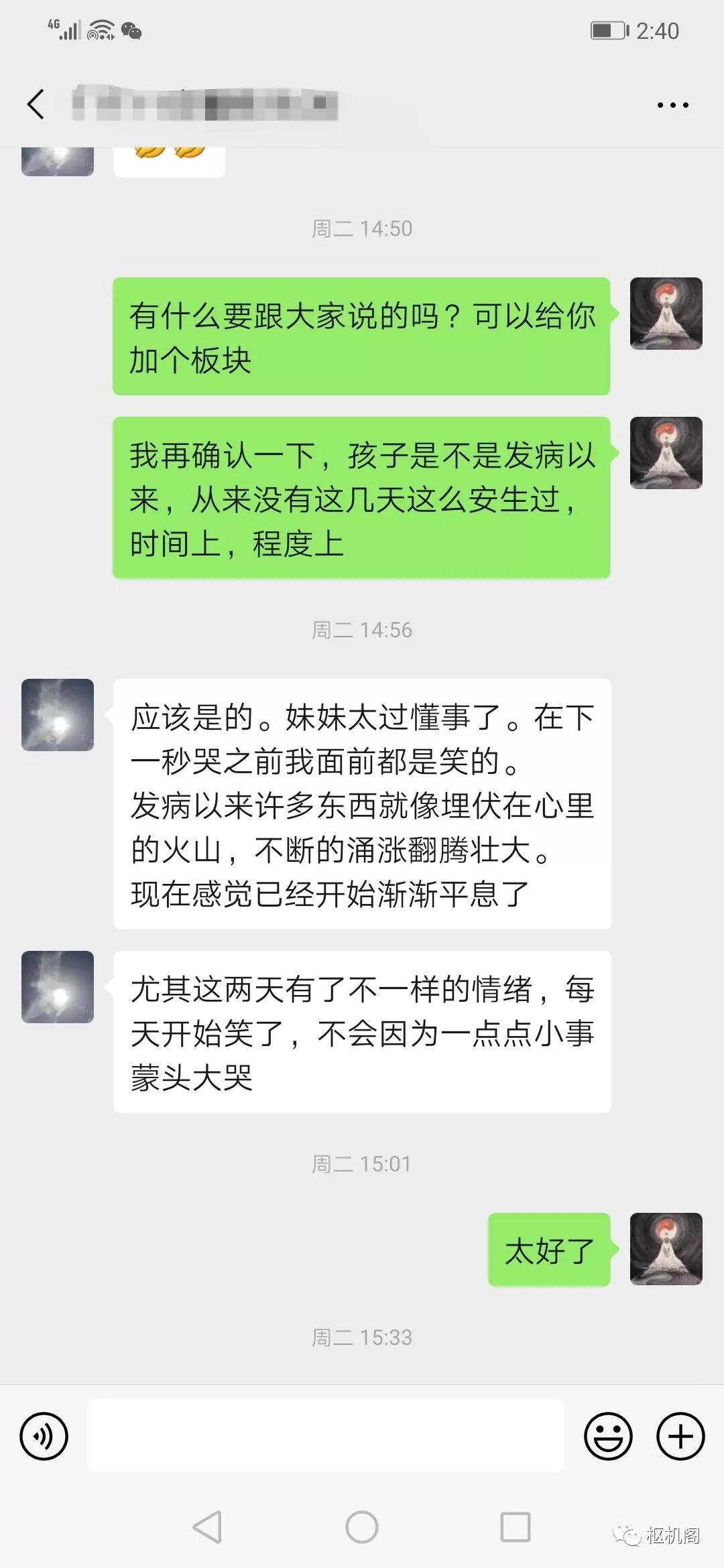This screenshot has height=1568, width=724.
Task: Open the chat info three-dot menu
Action: tap(672, 105)
